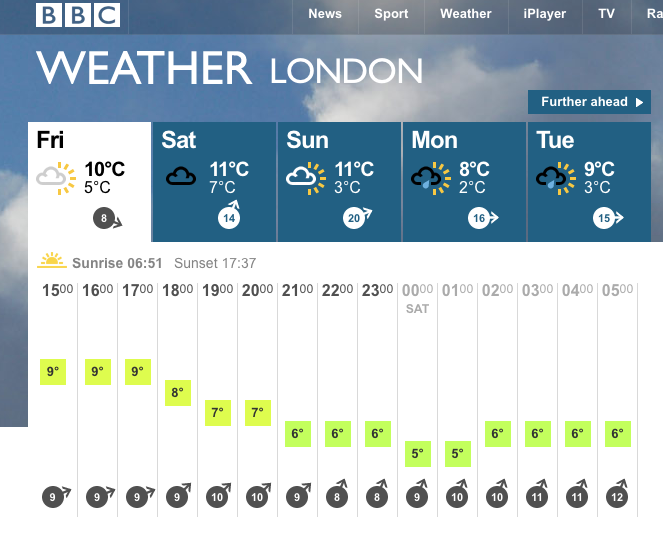The width and height of the screenshot is (663, 542).
Task: Open the Sport section
Action: [x=391, y=14]
